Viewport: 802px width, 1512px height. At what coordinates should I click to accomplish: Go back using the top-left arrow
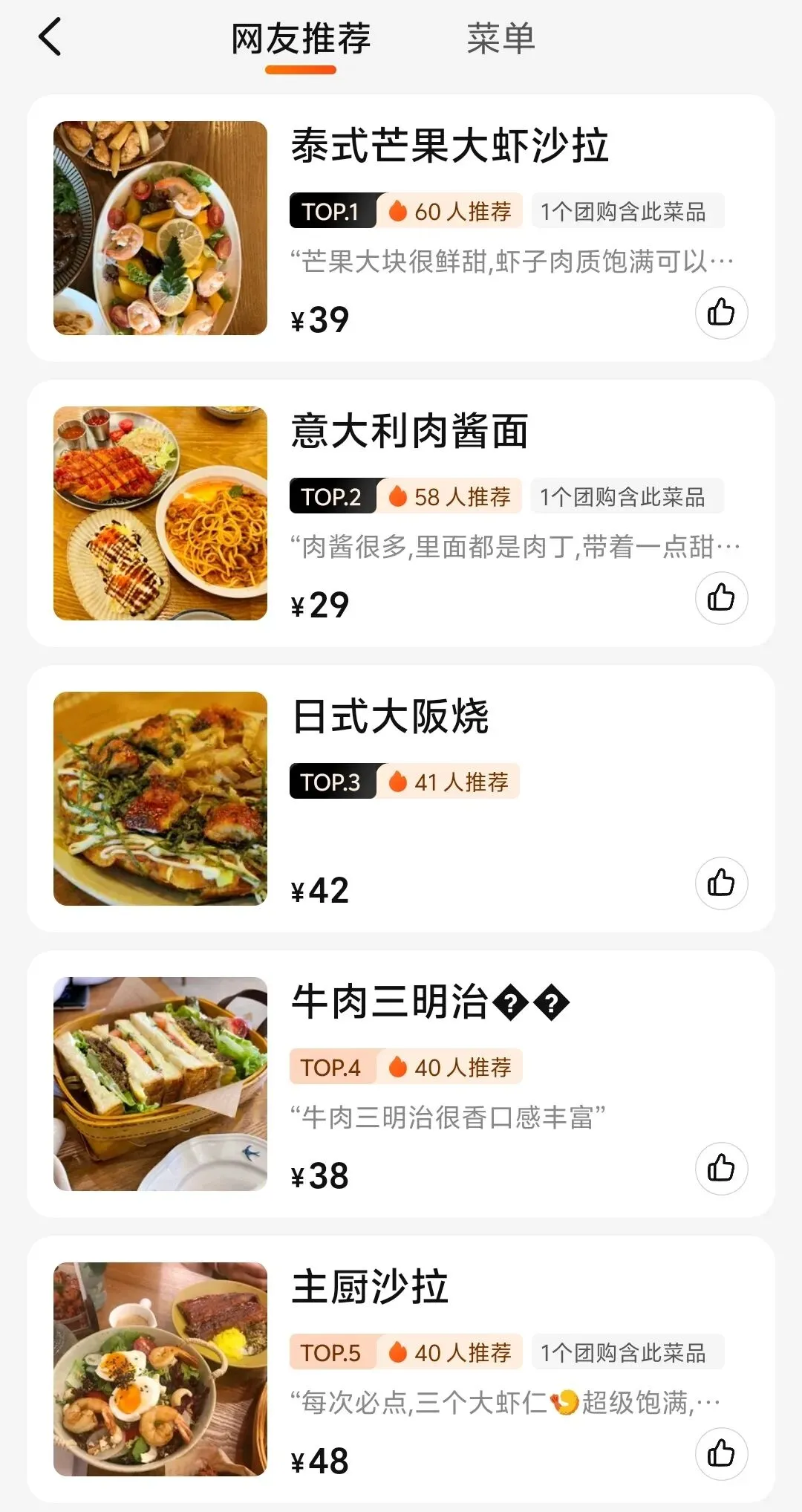coord(50,38)
